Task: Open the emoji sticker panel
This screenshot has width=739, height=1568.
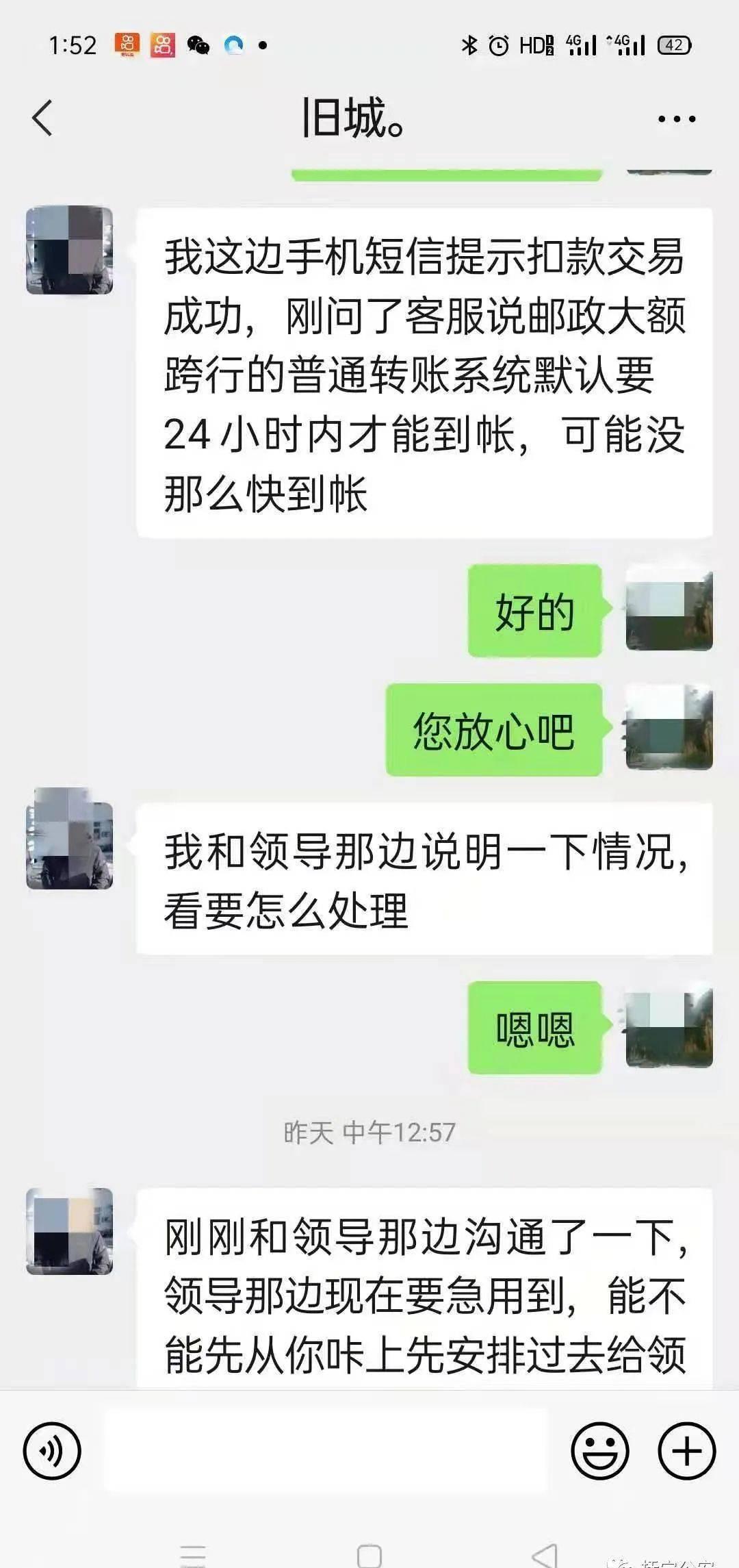Action: click(x=599, y=1451)
